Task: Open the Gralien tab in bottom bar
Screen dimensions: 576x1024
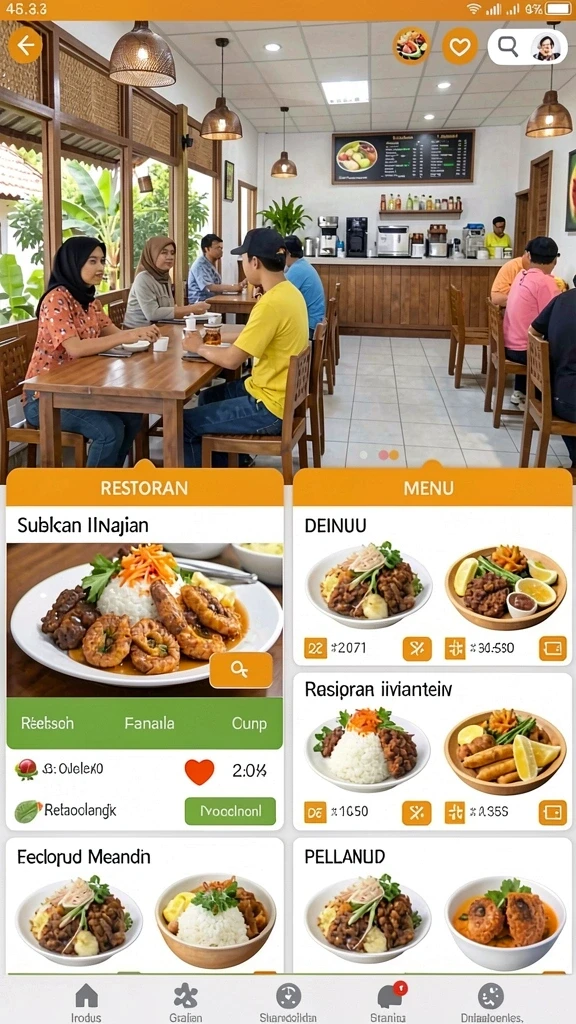Action: coord(185,1003)
